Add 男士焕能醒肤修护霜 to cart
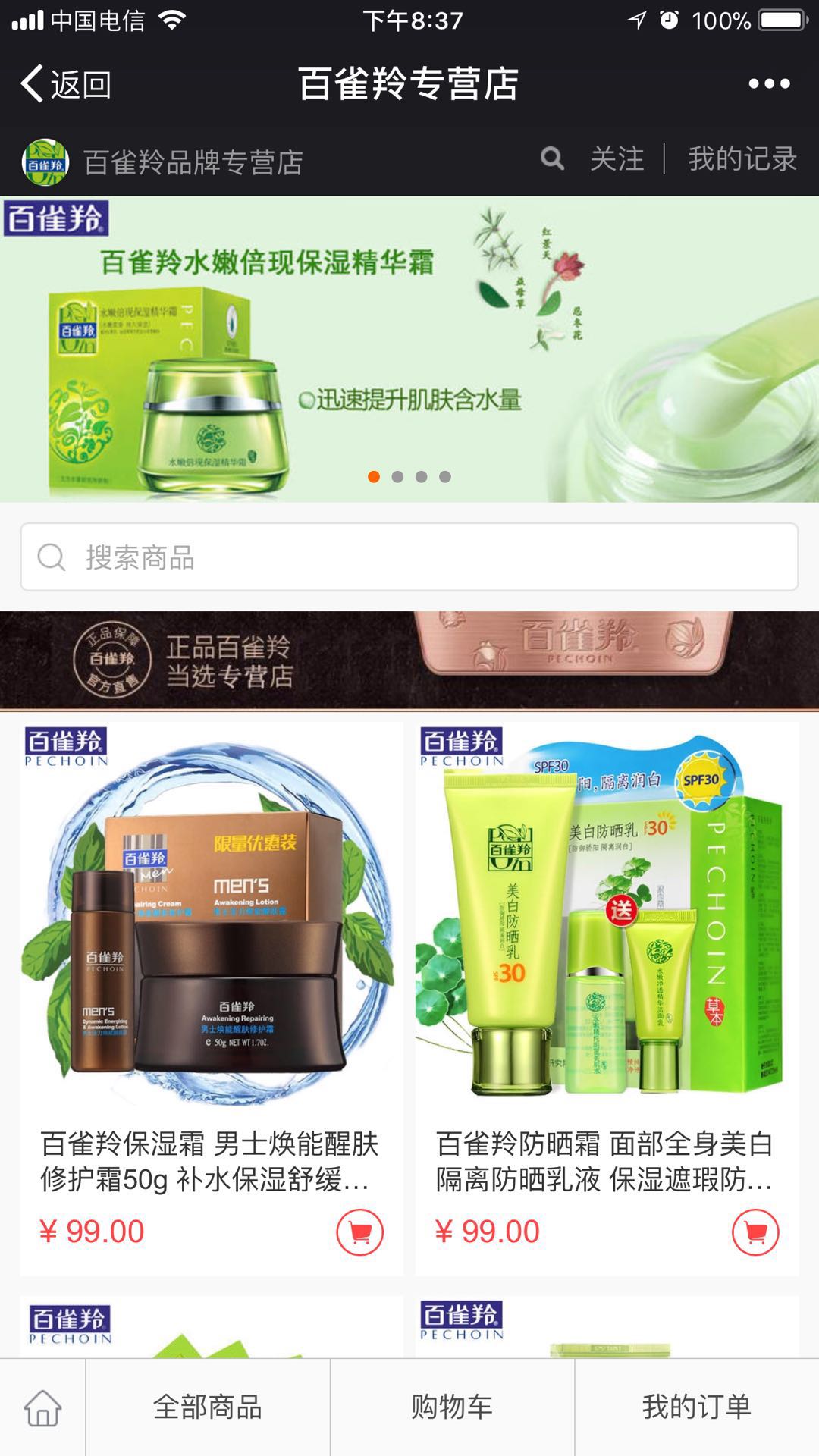Screen dimensions: 819x1456 coord(359,1232)
